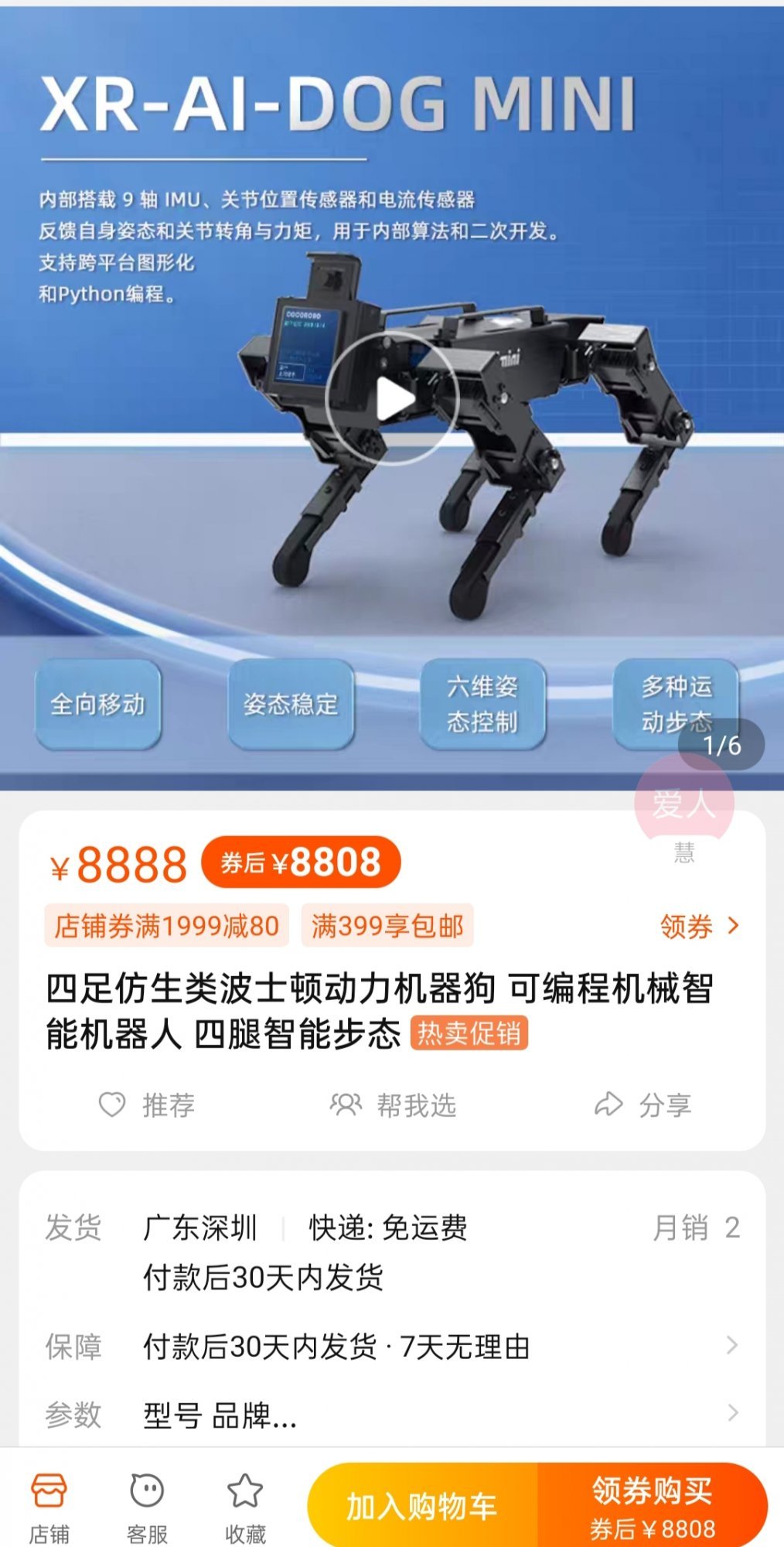Image resolution: width=784 pixels, height=1547 pixels.
Task: Tap 领券购买 to buy with coupon
Action: tap(653, 1506)
